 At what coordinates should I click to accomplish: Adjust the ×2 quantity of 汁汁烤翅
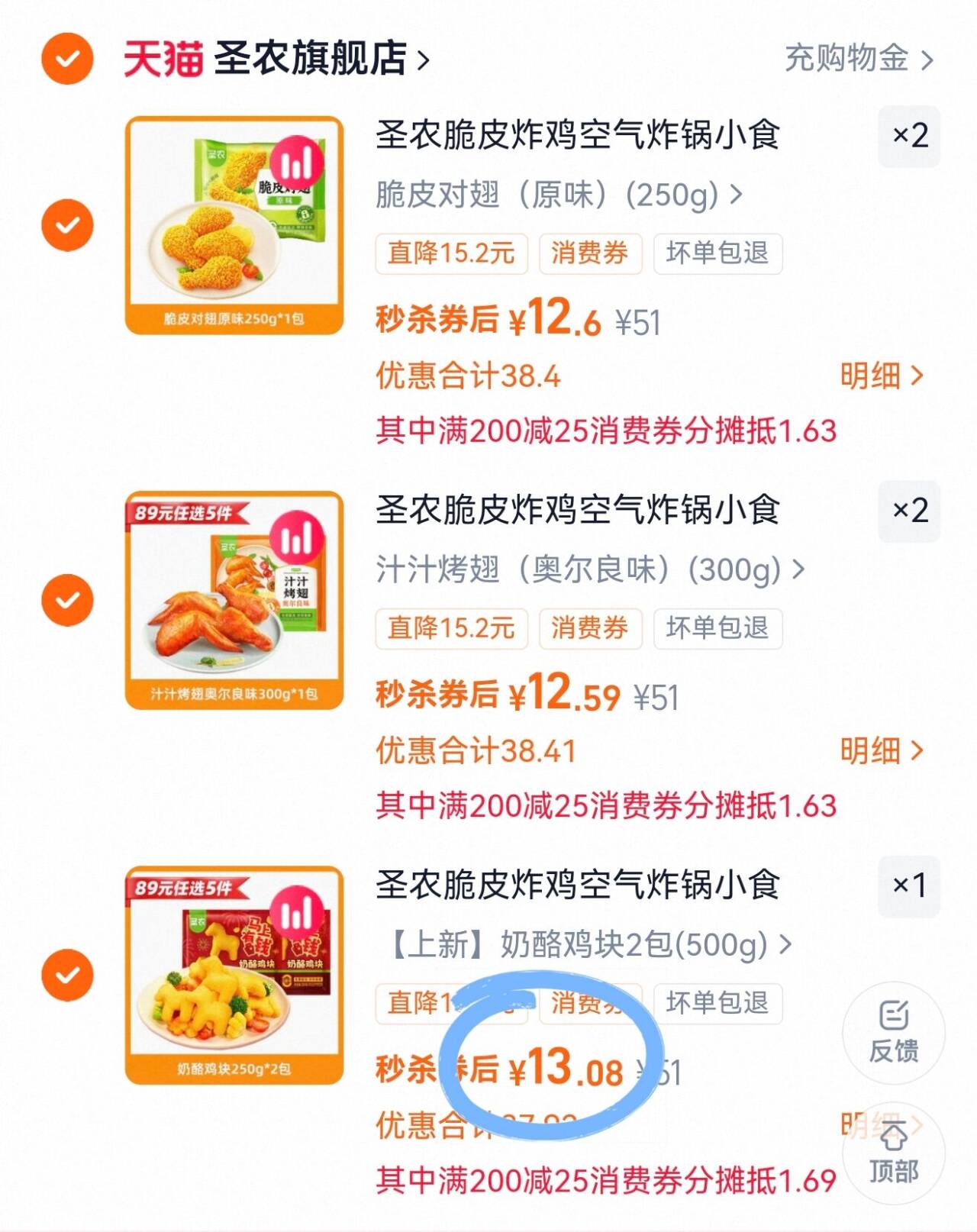(x=909, y=511)
